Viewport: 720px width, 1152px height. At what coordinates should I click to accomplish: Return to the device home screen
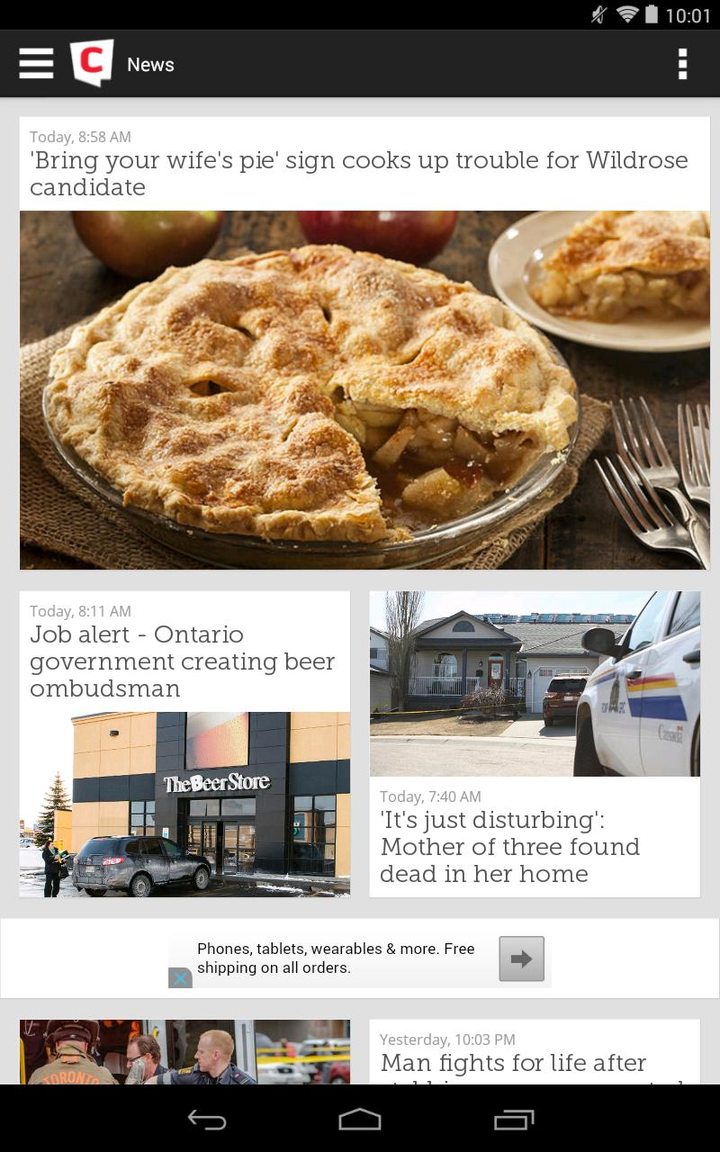click(x=360, y=1120)
